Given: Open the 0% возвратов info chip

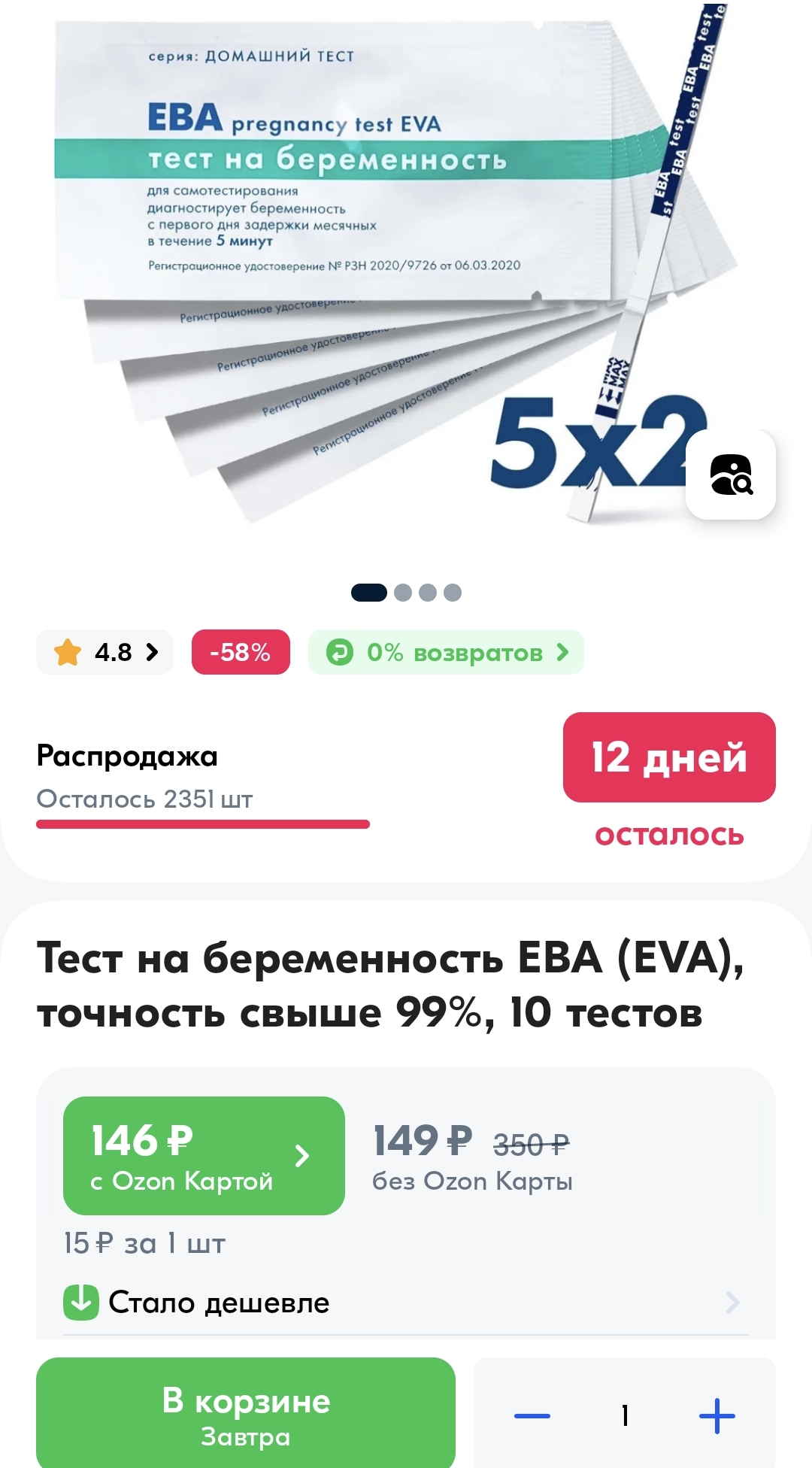Looking at the screenshot, I should point(446,652).
